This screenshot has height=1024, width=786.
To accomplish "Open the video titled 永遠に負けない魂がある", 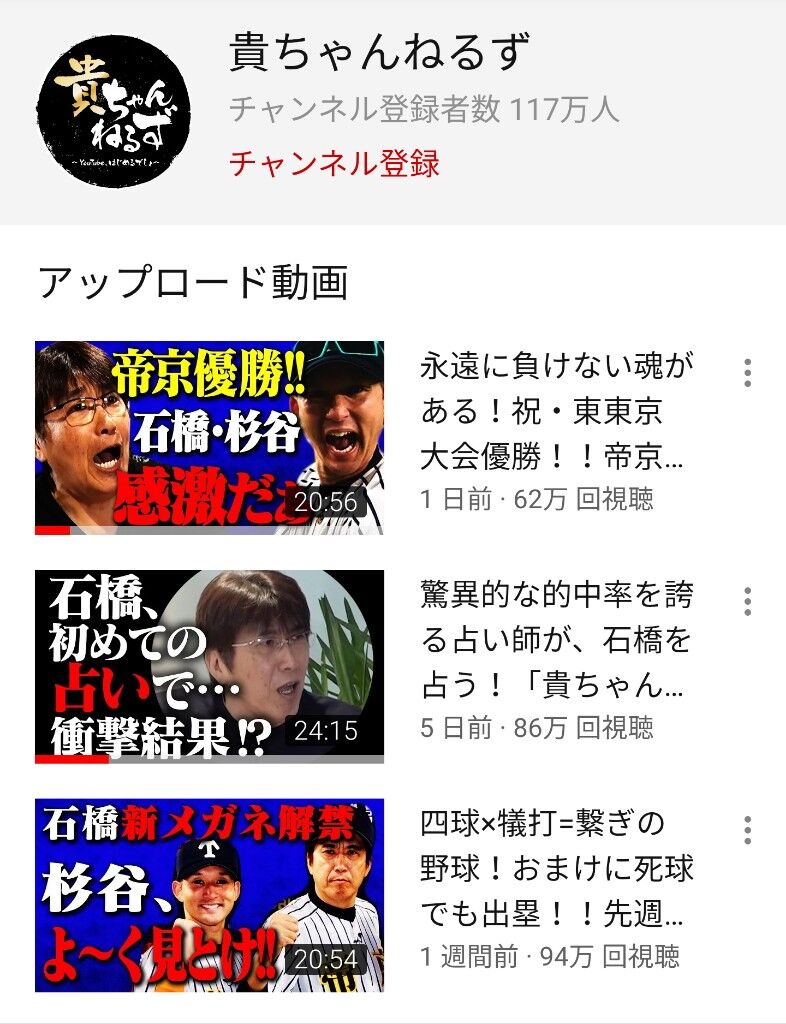I will pyautogui.click(x=556, y=411).
